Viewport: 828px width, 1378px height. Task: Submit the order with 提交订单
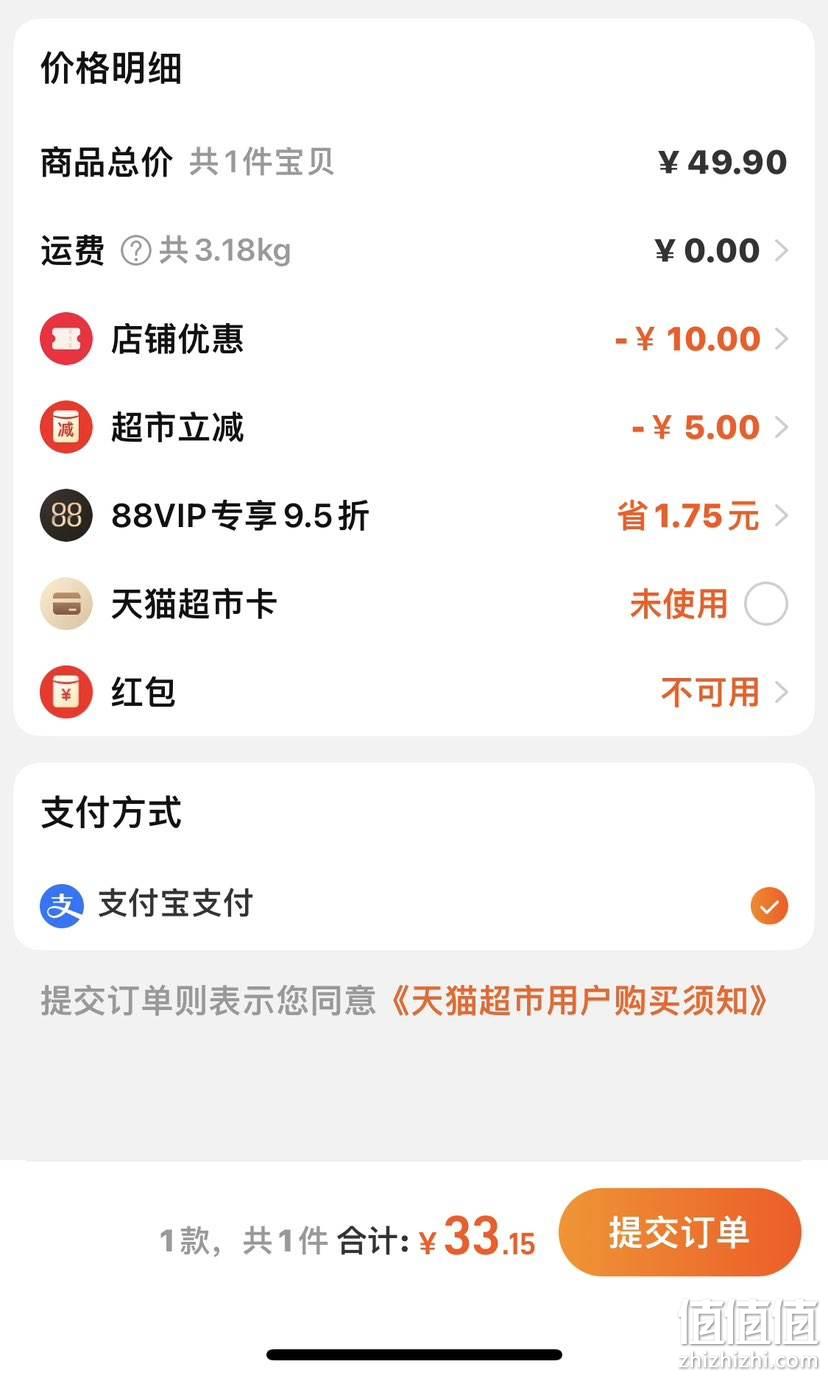point(680,1232)
